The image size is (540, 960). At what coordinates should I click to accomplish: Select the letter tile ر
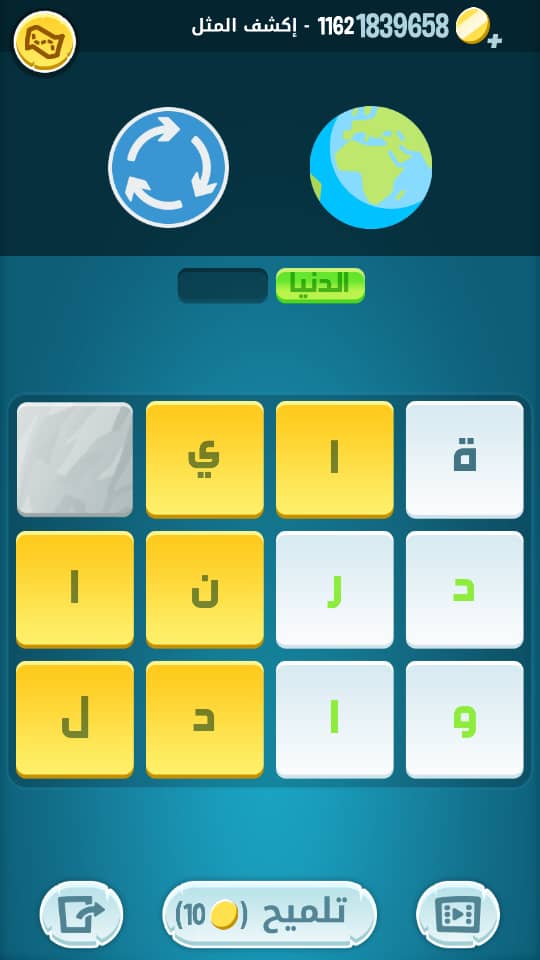(x=335, y=590)
